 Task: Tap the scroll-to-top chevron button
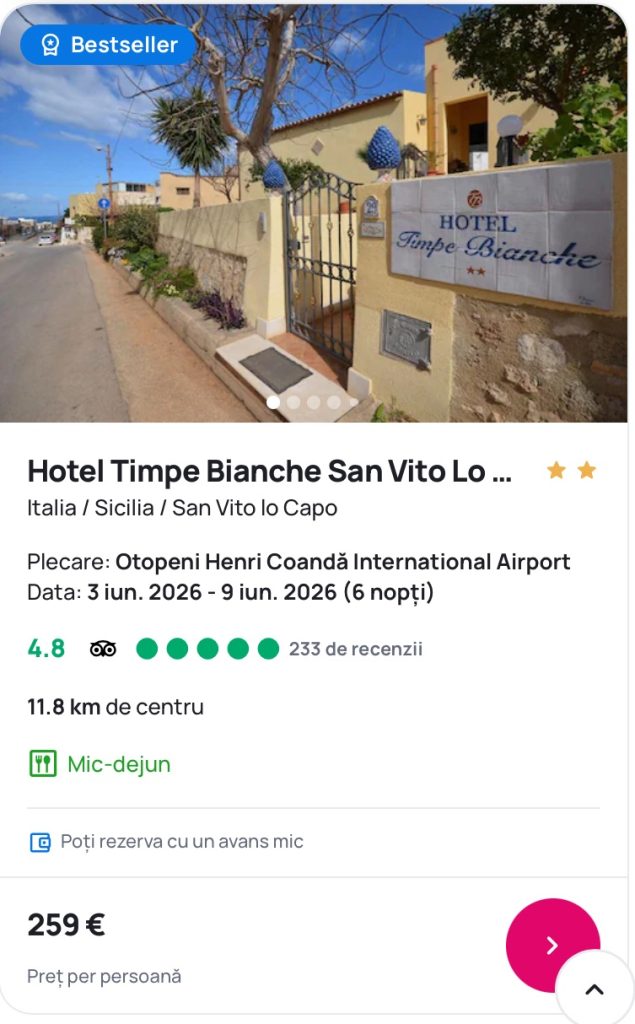coord(594,989)
